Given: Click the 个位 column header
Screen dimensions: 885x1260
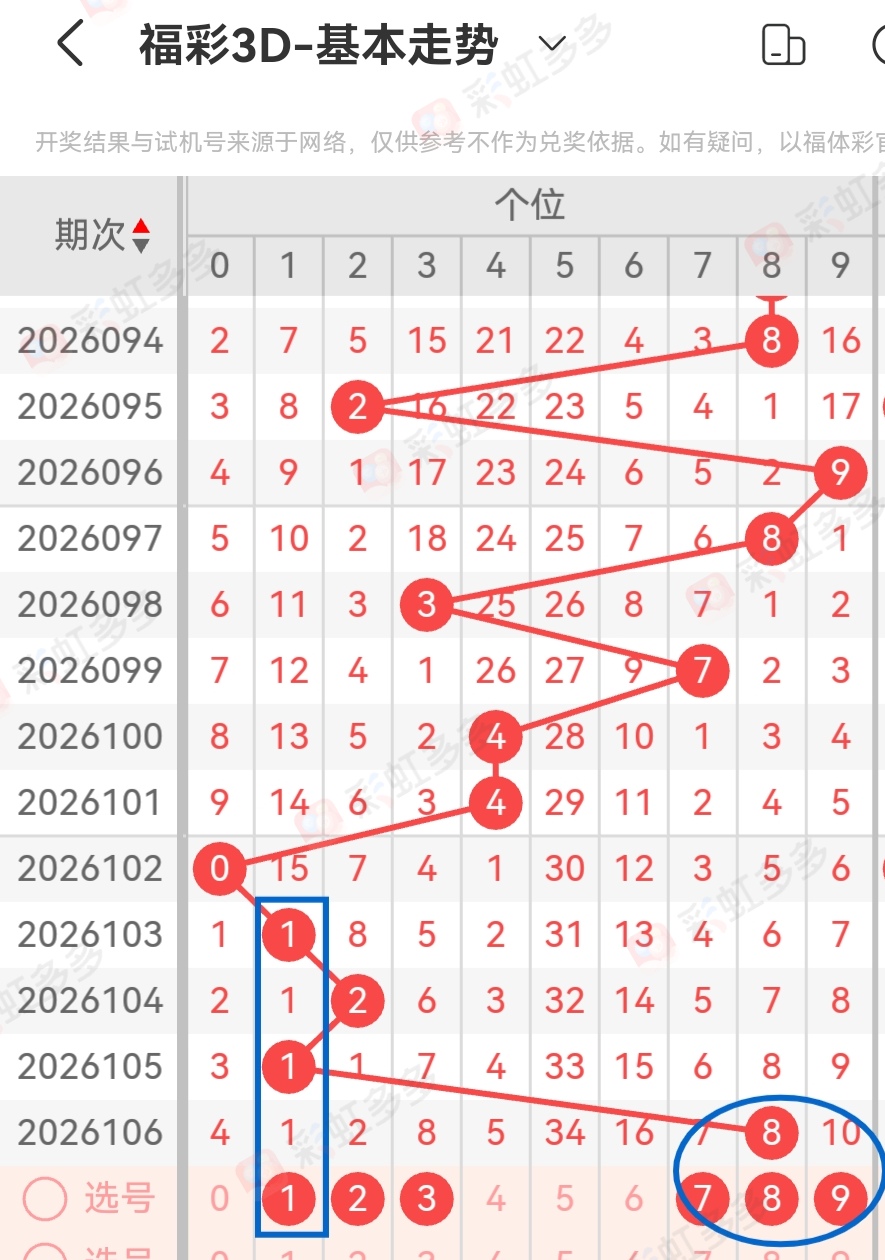Looking at the screenshot, I should 530,203.
